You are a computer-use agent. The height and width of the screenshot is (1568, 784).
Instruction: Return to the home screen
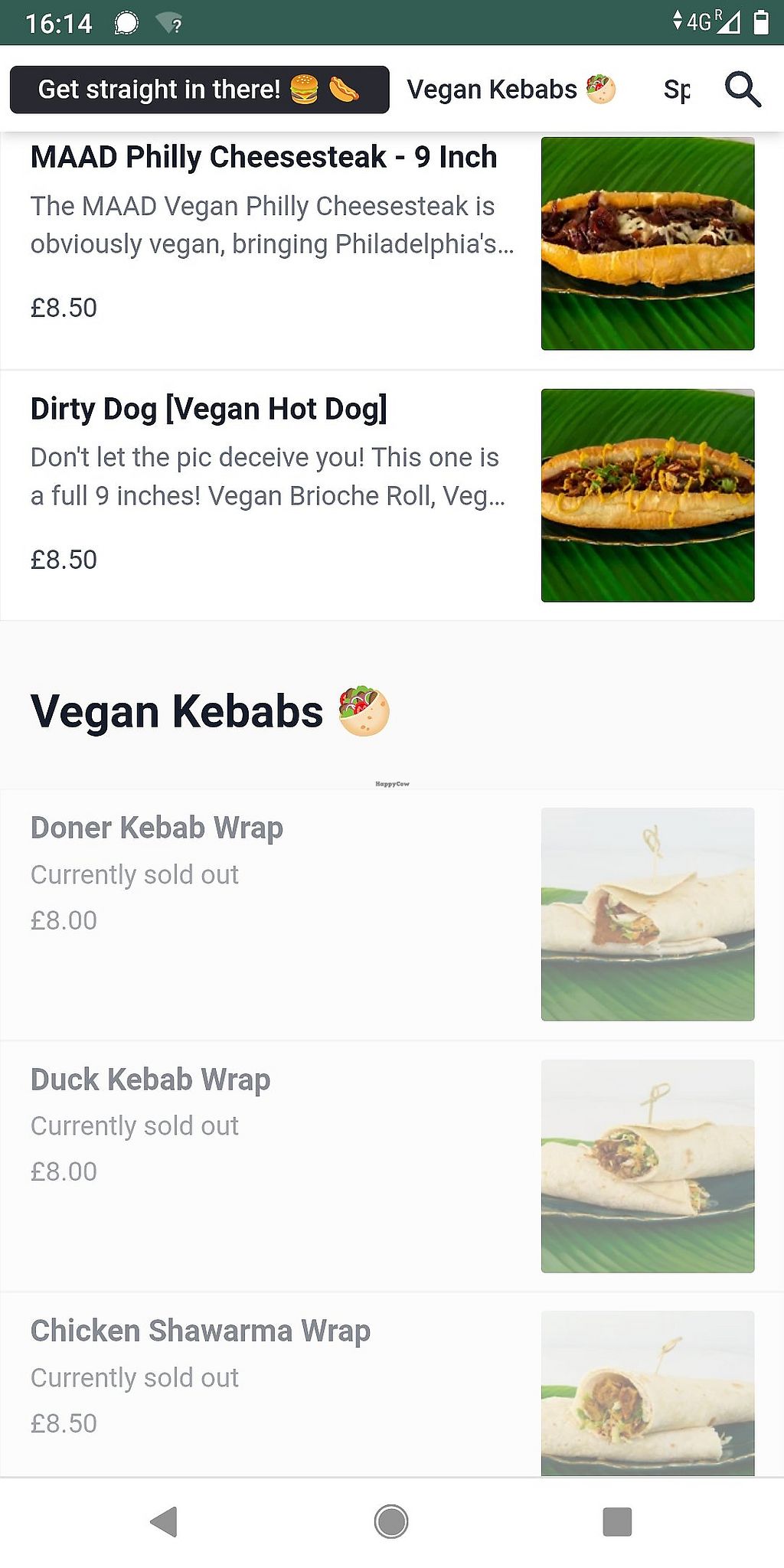[x=391, y=1521]
